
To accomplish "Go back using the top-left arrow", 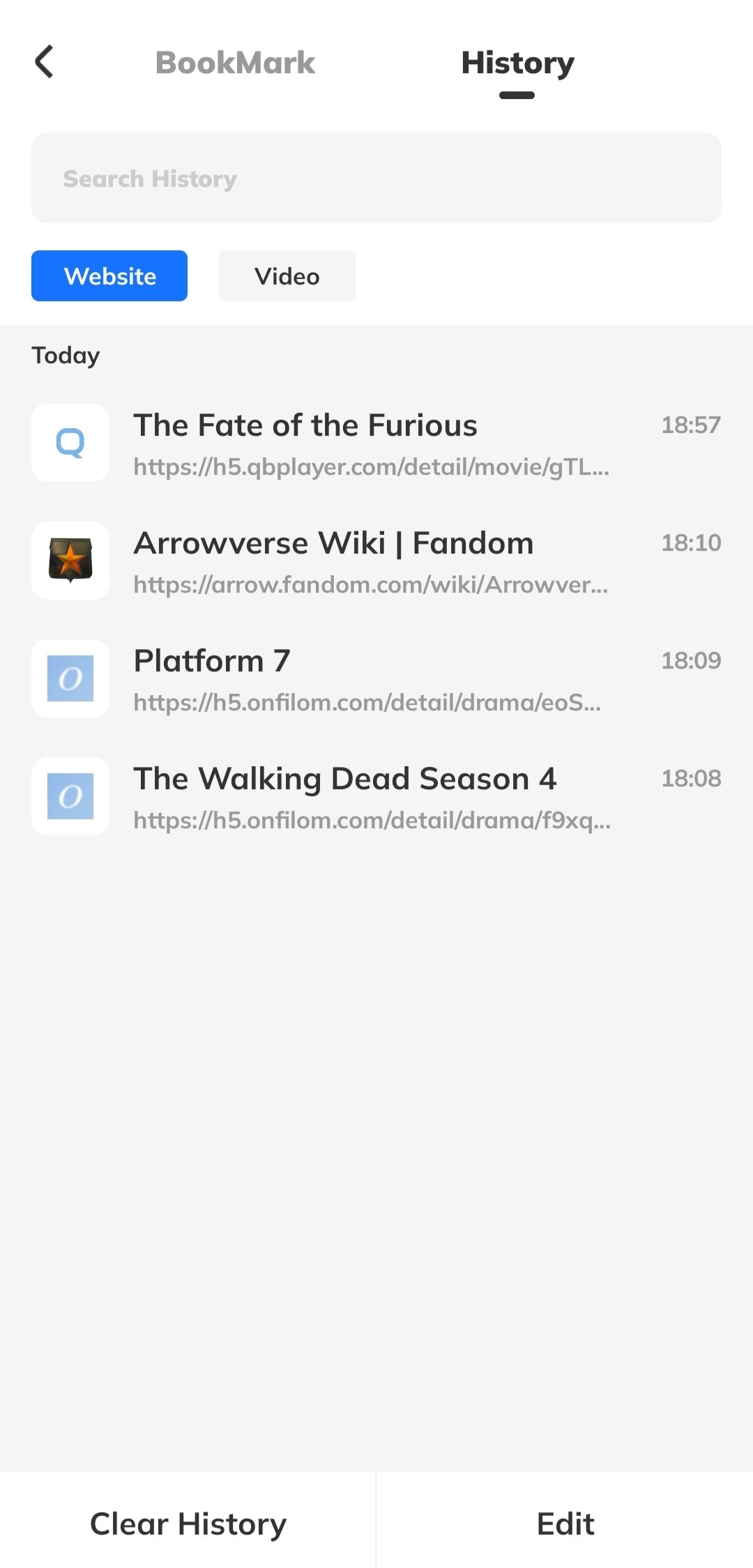I will [45, 62].
